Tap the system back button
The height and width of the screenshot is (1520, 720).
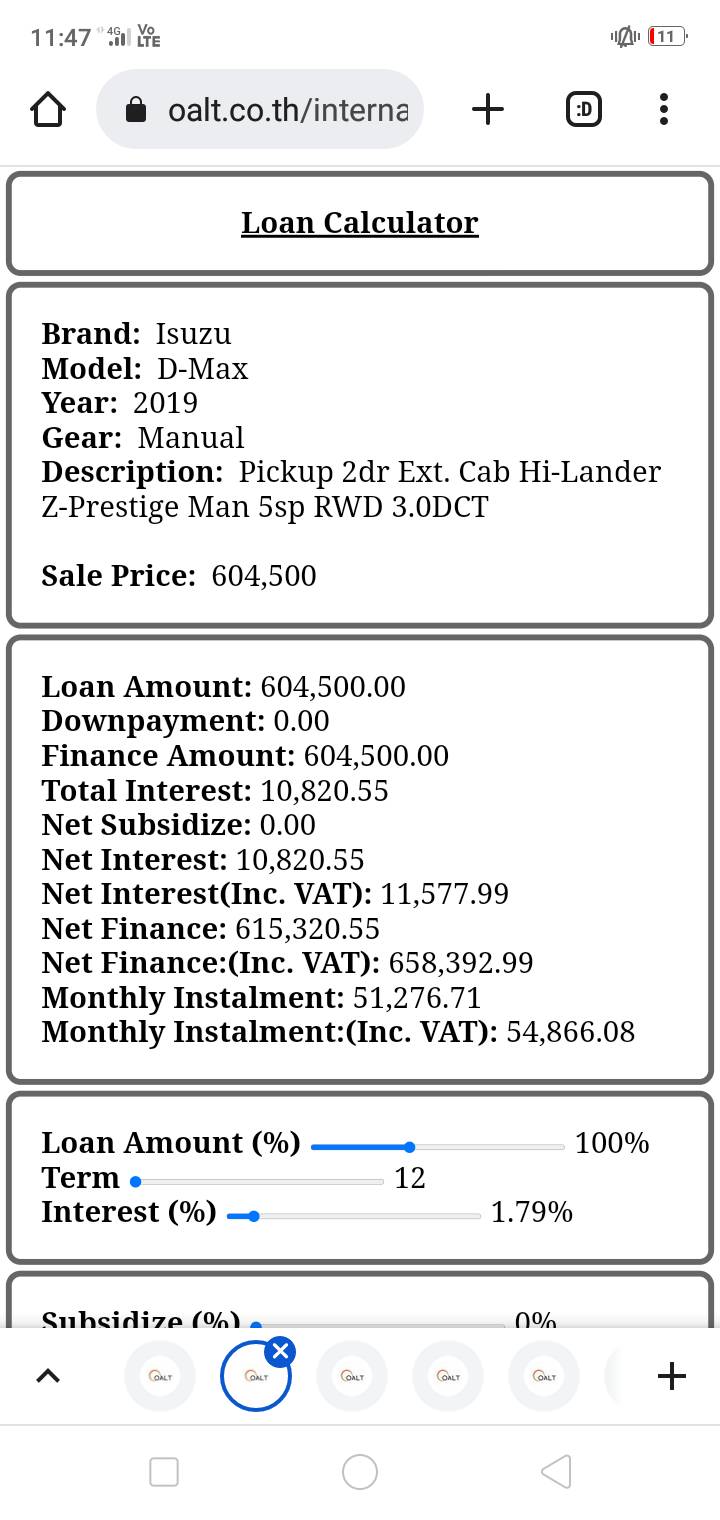coord(556,1471)
